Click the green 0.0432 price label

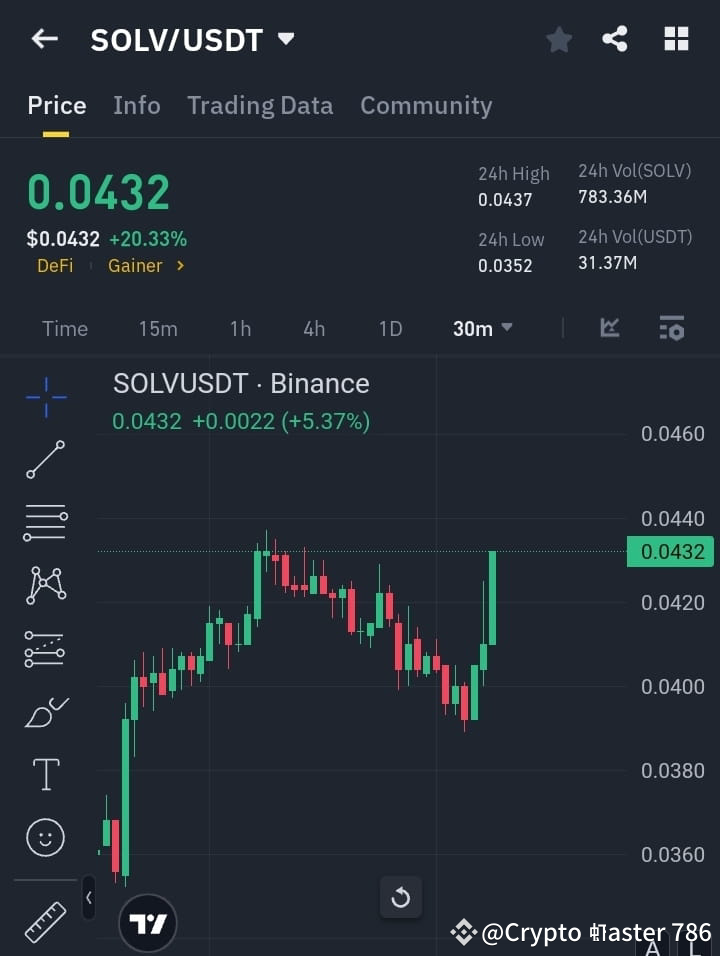coord(670,551)
